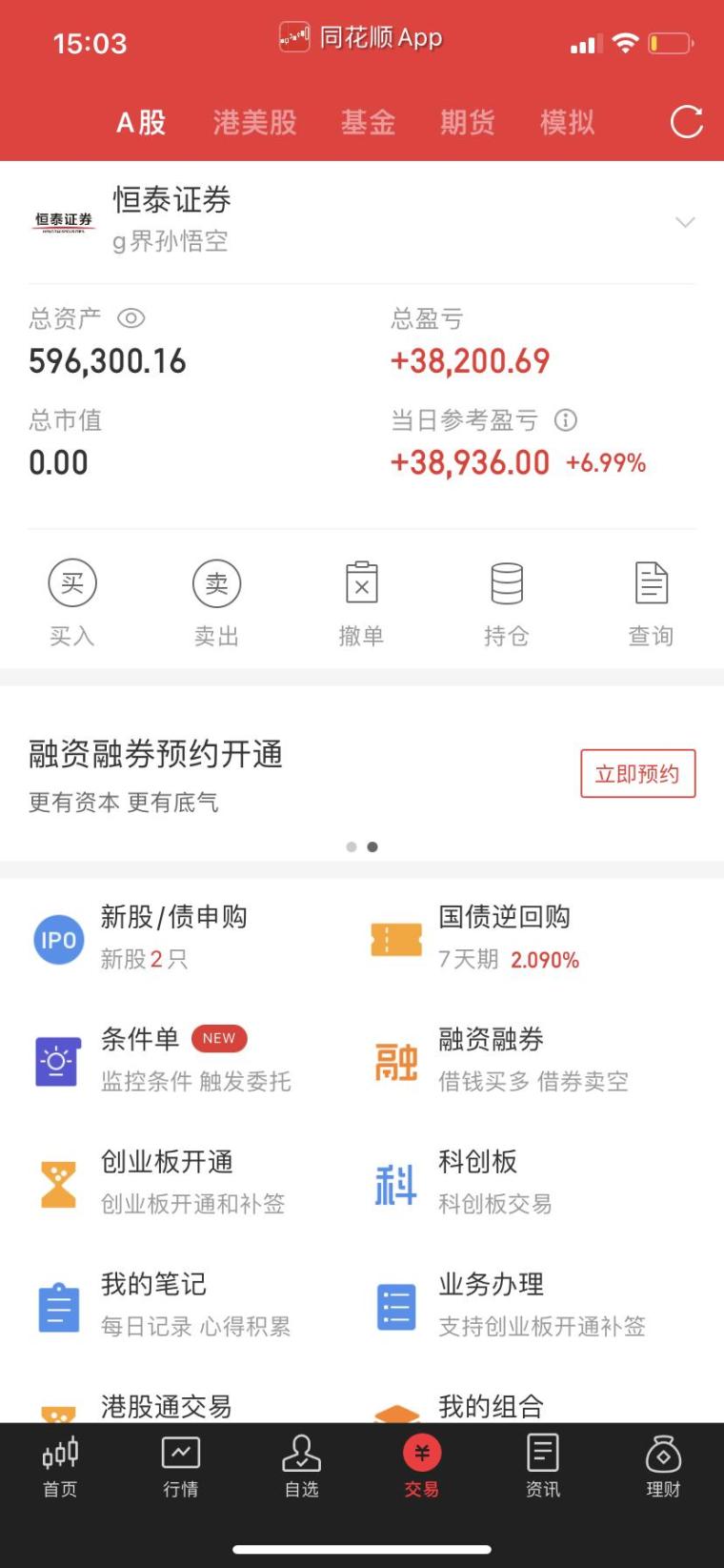Switch to the 理财 bottom tab

[663, 1467]
